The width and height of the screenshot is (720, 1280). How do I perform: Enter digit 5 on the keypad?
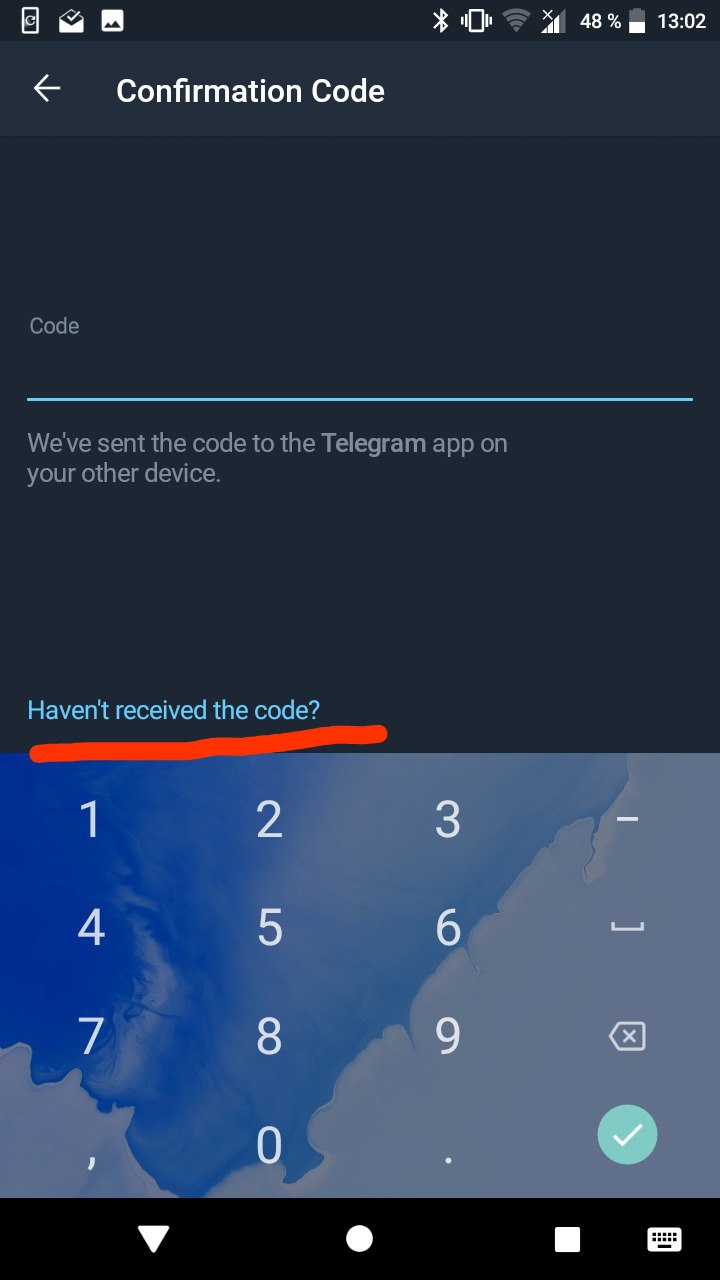(269, 928)
